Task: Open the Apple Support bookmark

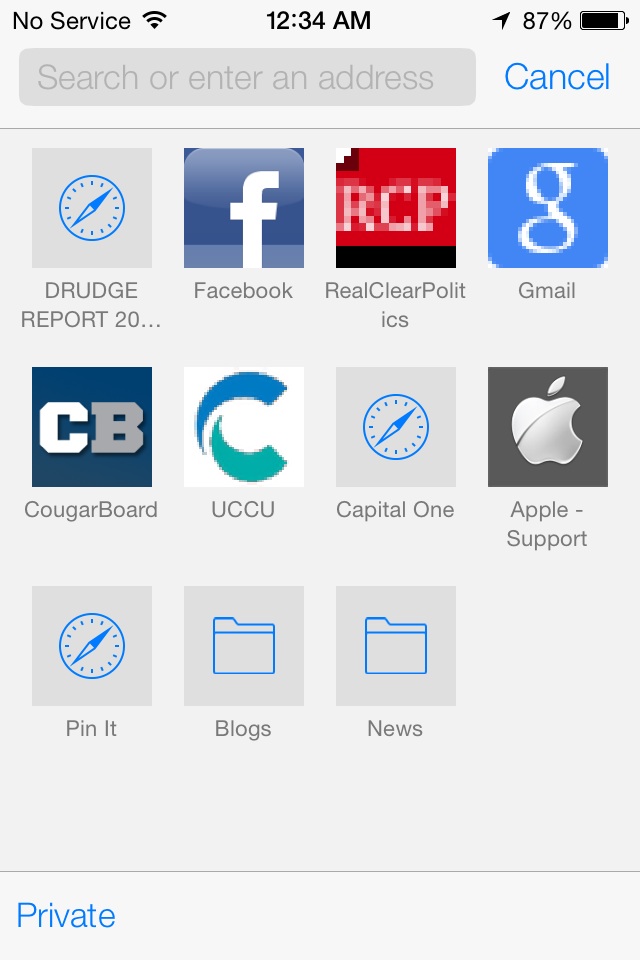Action: [x=548, y=427]
